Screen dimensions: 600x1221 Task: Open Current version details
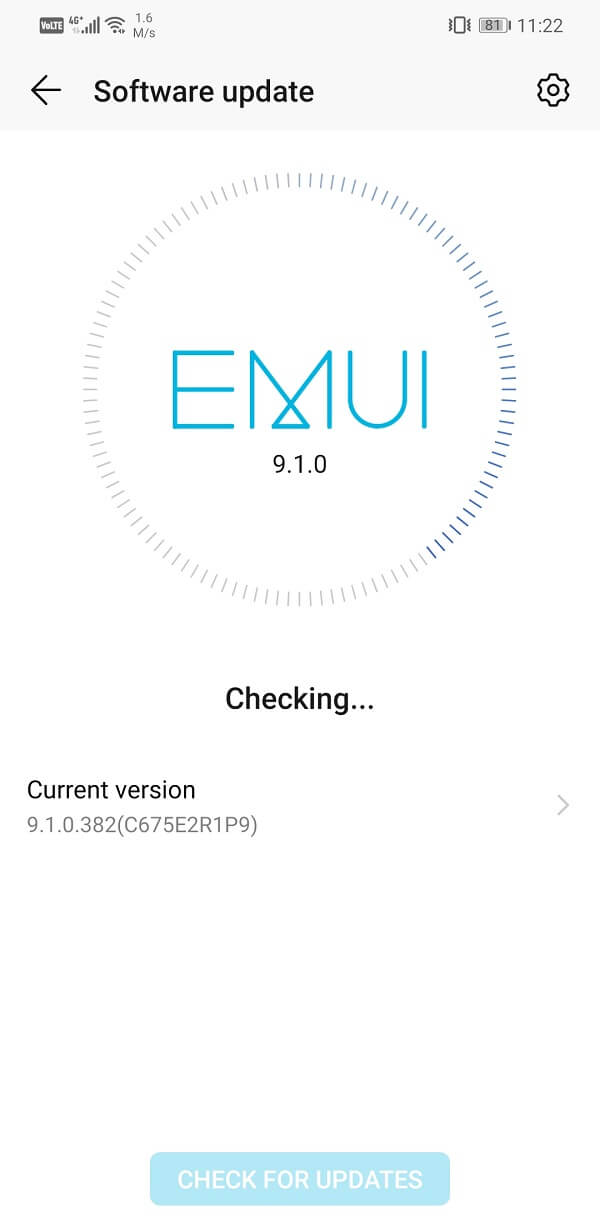coord(300,806)
